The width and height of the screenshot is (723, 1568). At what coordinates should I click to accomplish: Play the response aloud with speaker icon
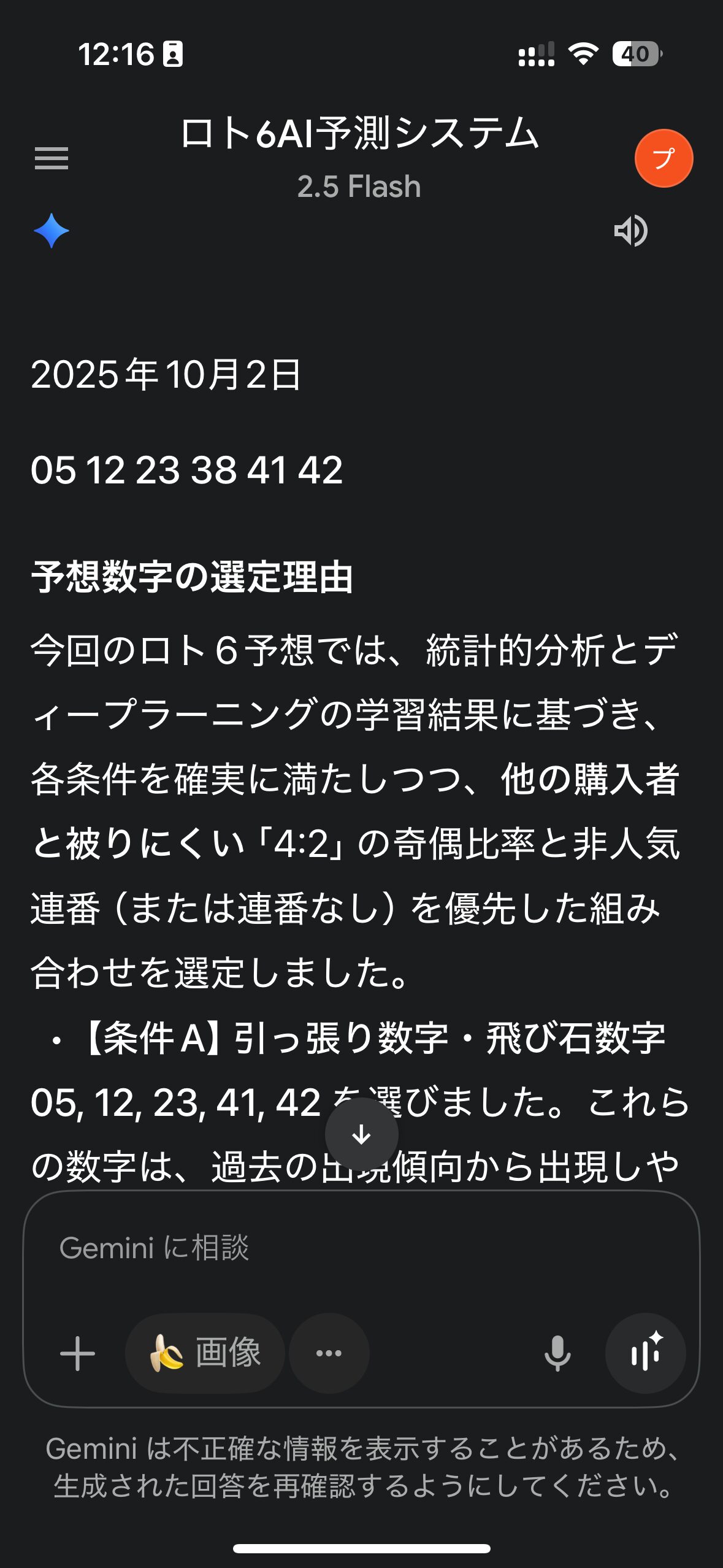click(631, 231)
